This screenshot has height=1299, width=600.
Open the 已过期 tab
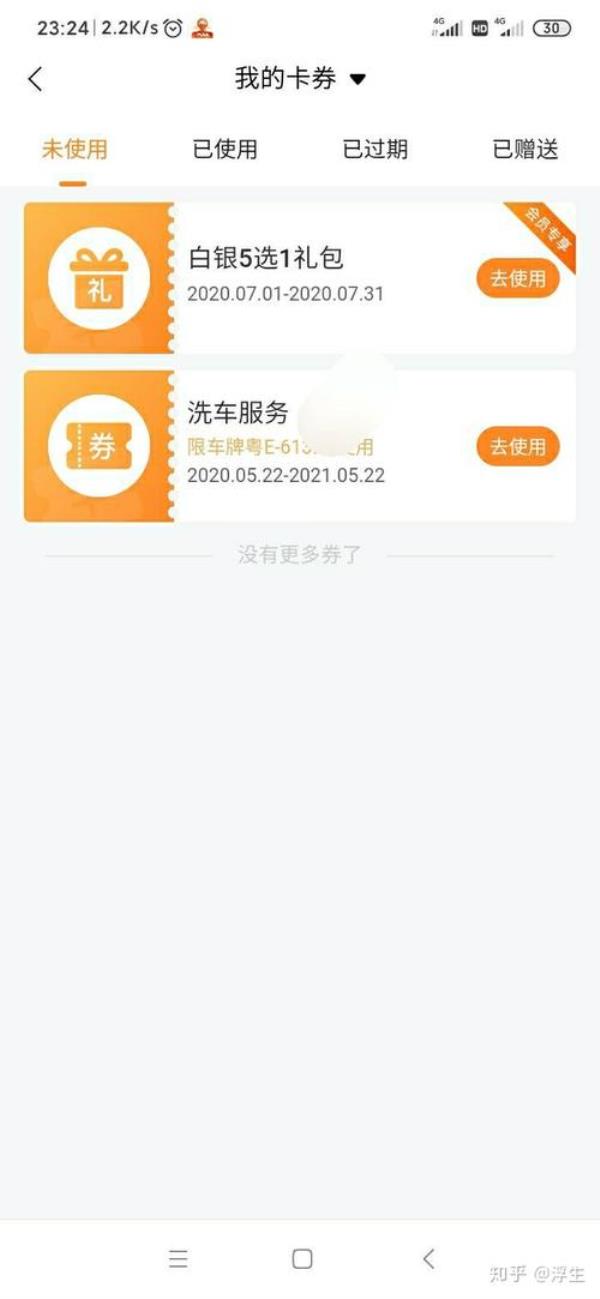click(375, 150)
